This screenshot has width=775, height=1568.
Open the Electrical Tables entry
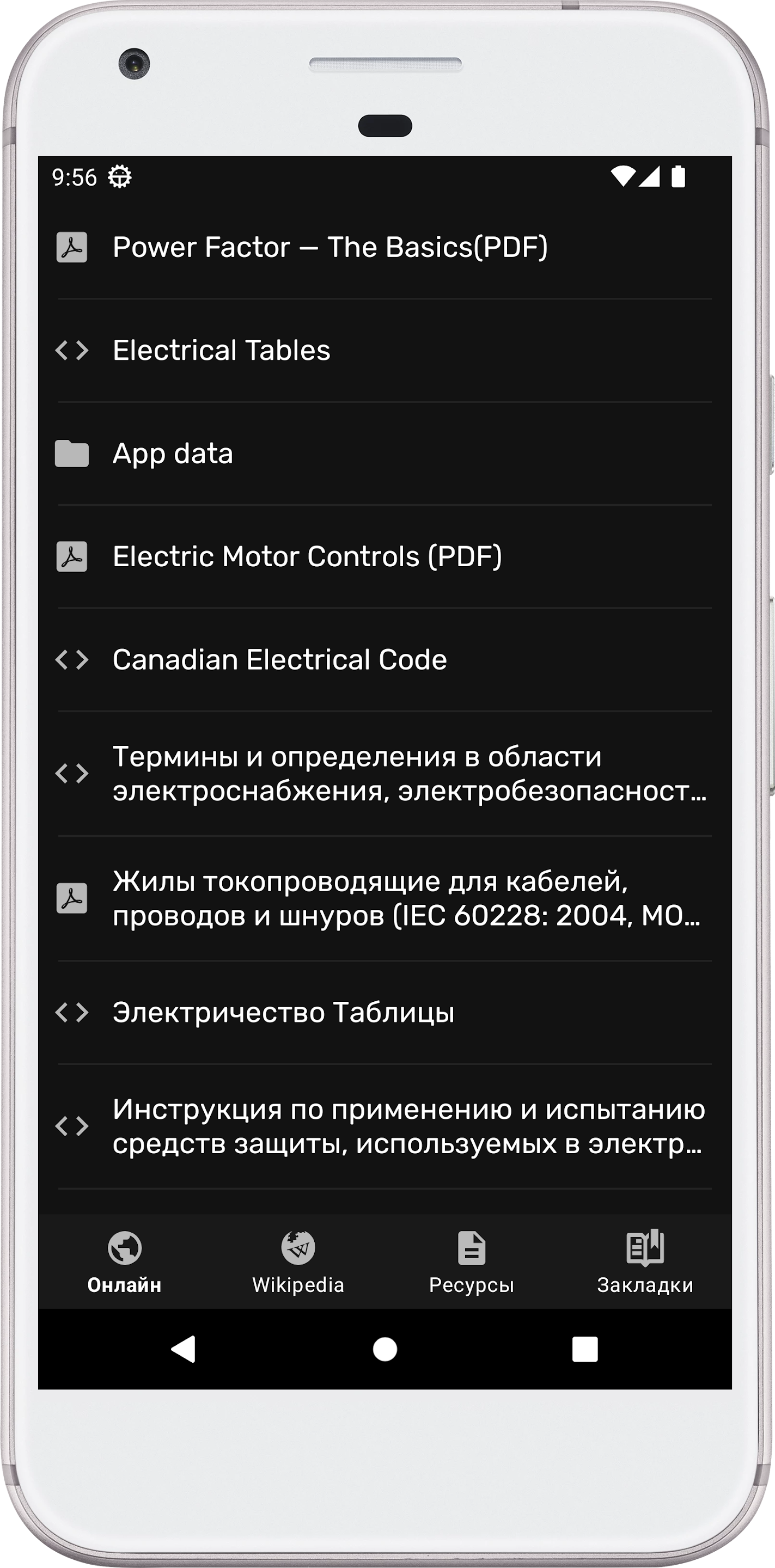[x=385, y=350]
